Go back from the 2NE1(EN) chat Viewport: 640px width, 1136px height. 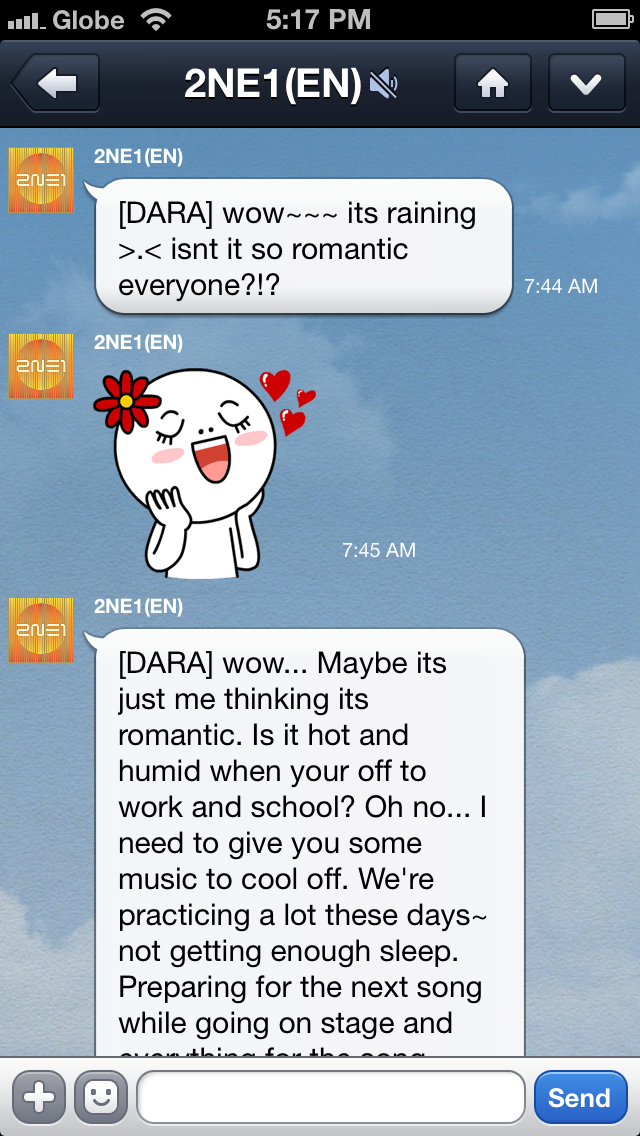(57, 84)
